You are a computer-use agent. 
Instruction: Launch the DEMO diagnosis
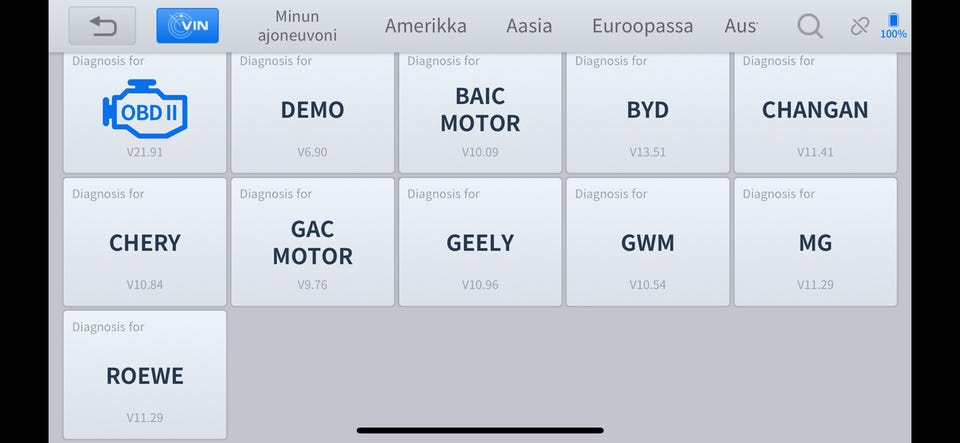click(312, 110)
